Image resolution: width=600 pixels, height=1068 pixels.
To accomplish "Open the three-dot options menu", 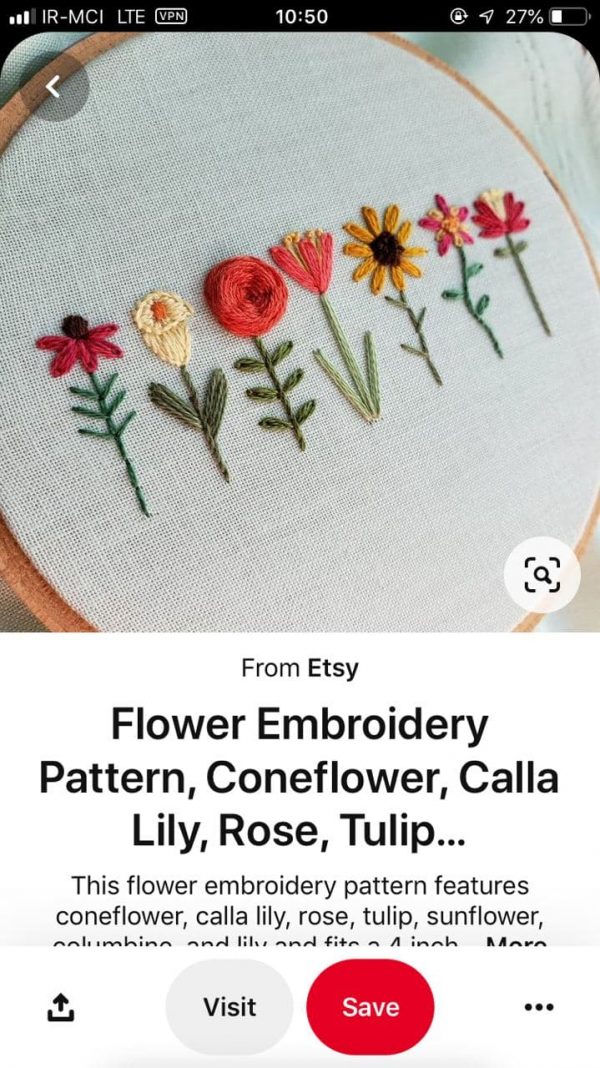I will pos(539,1007).
